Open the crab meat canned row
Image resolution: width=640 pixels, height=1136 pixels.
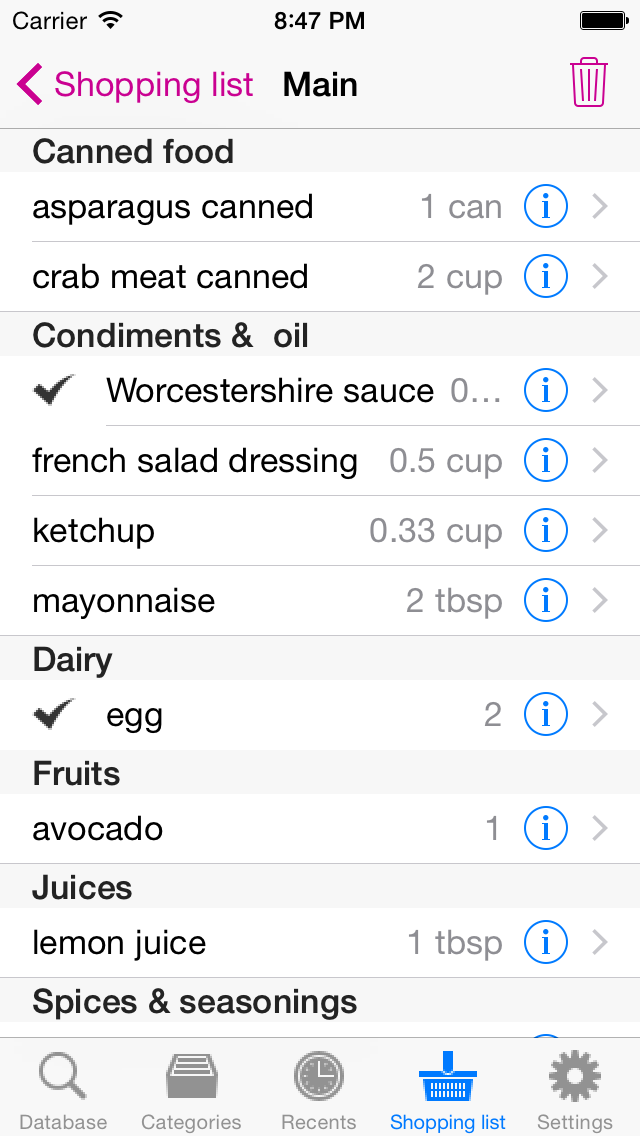tap(320, 277)
